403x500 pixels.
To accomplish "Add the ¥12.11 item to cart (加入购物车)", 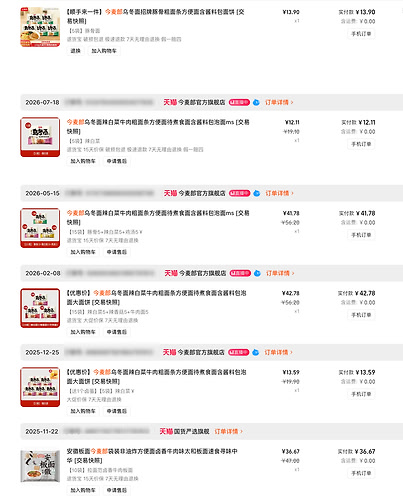I will click(83, 161).
